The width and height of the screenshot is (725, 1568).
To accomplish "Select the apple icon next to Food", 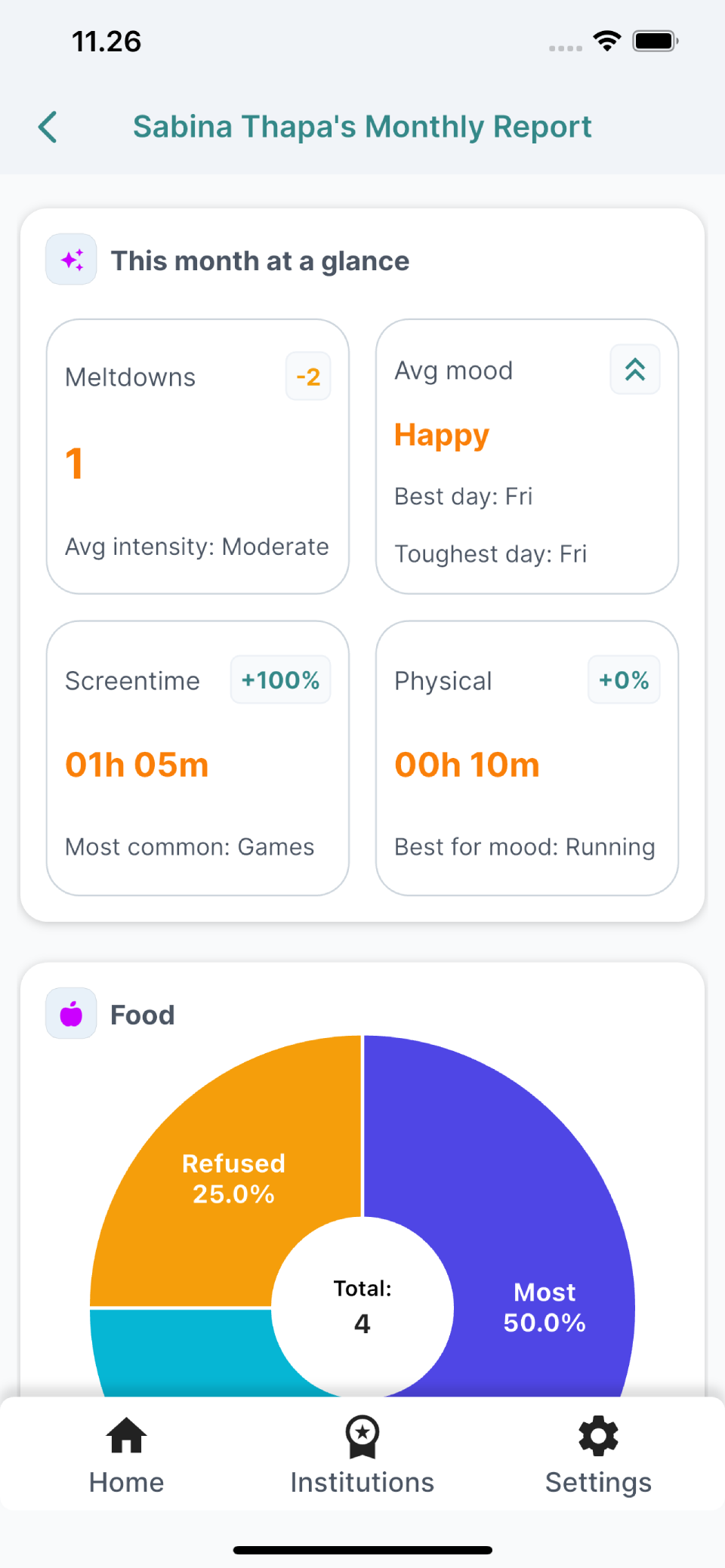I will pos(70,1013).
